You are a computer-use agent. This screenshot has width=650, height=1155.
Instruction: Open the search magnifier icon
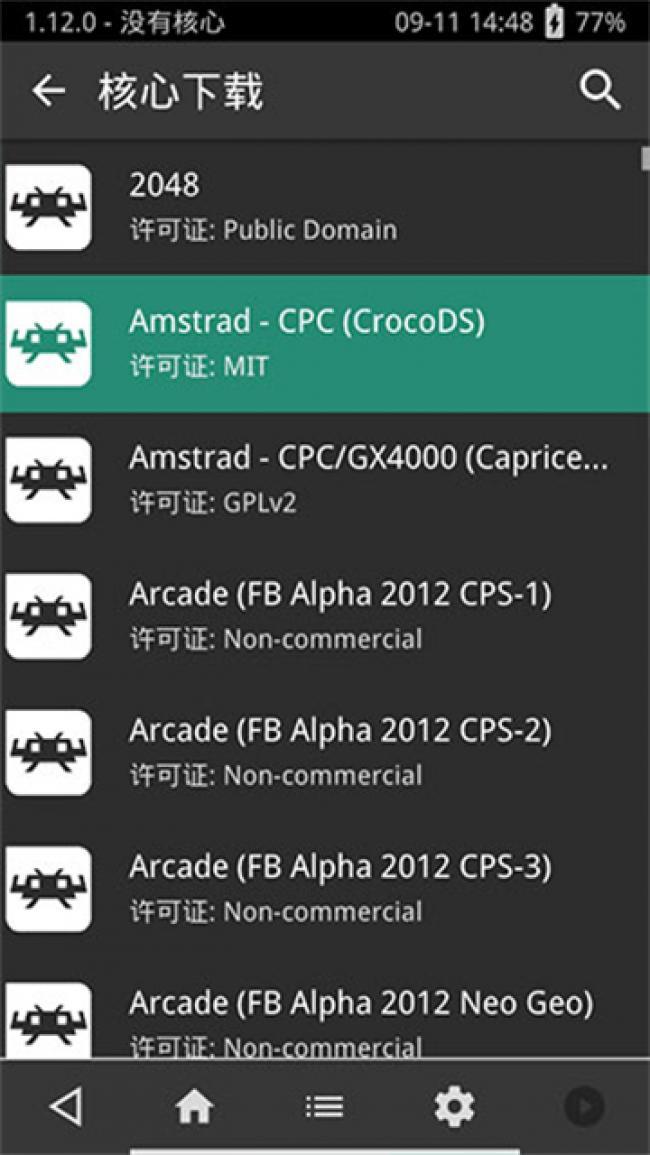pos(600,91)
